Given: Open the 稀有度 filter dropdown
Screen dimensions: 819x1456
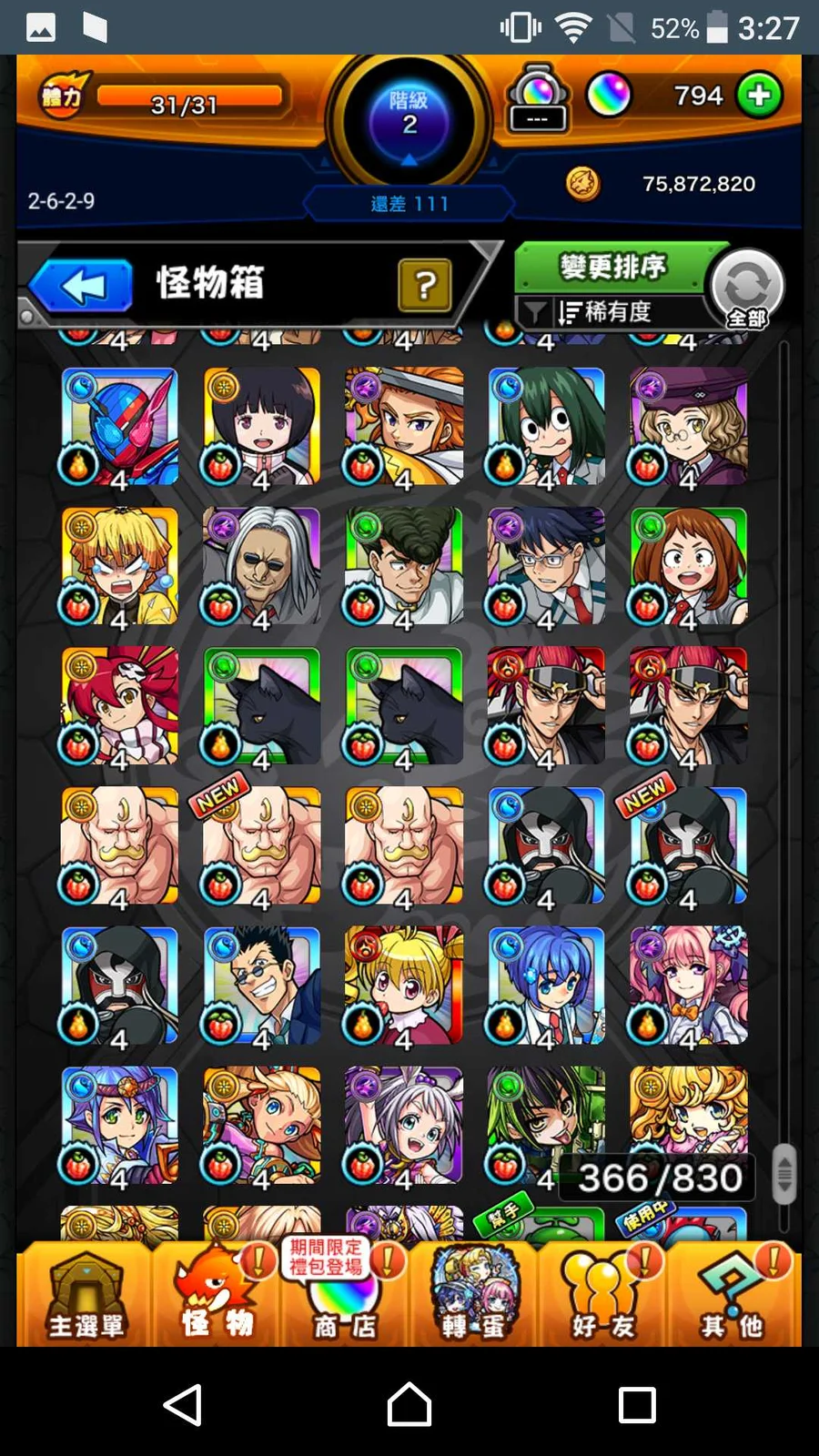Looking at the screenshot, I should 607,312.
